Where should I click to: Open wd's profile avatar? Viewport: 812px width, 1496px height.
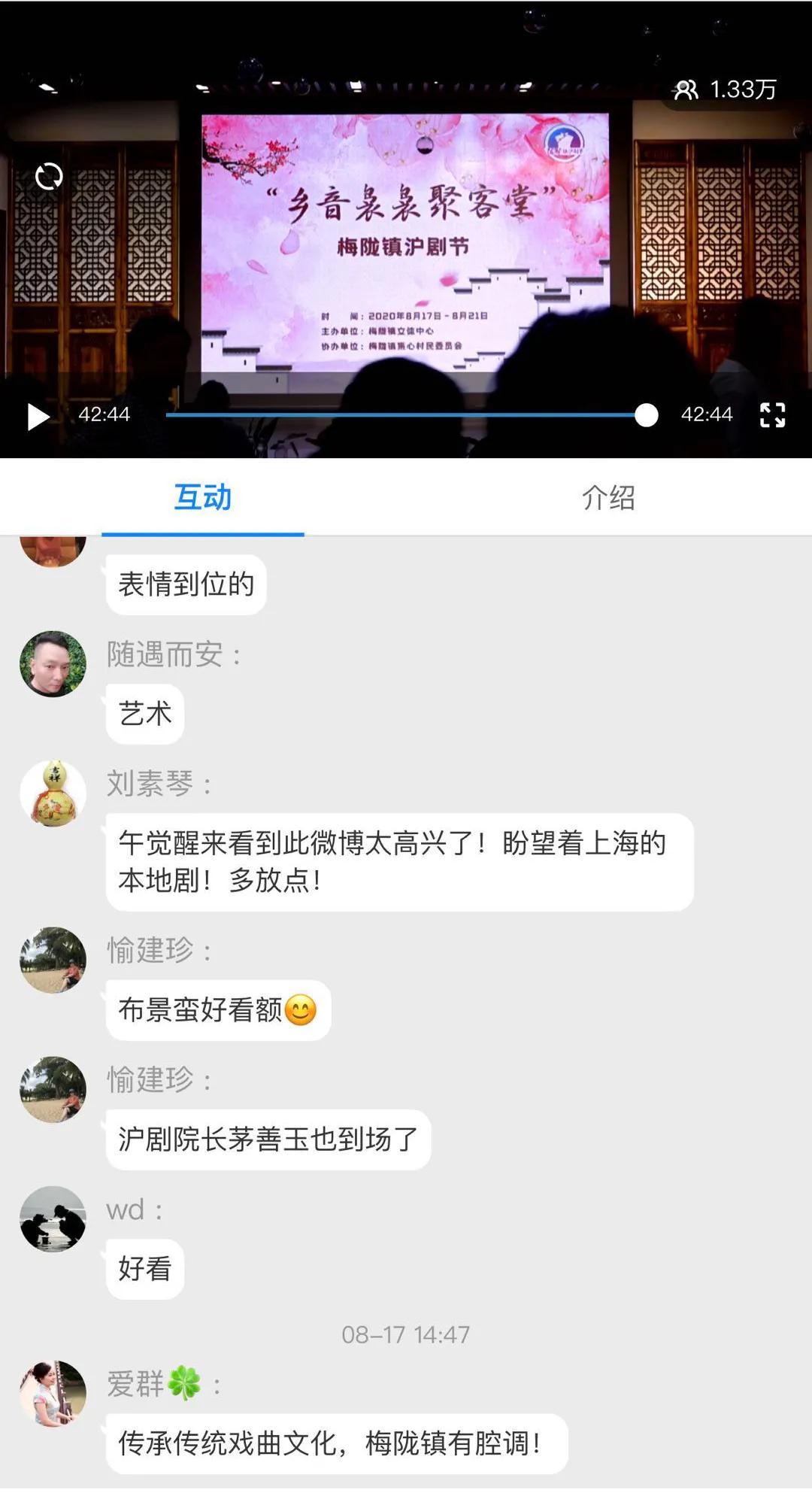click(53, 1218)
